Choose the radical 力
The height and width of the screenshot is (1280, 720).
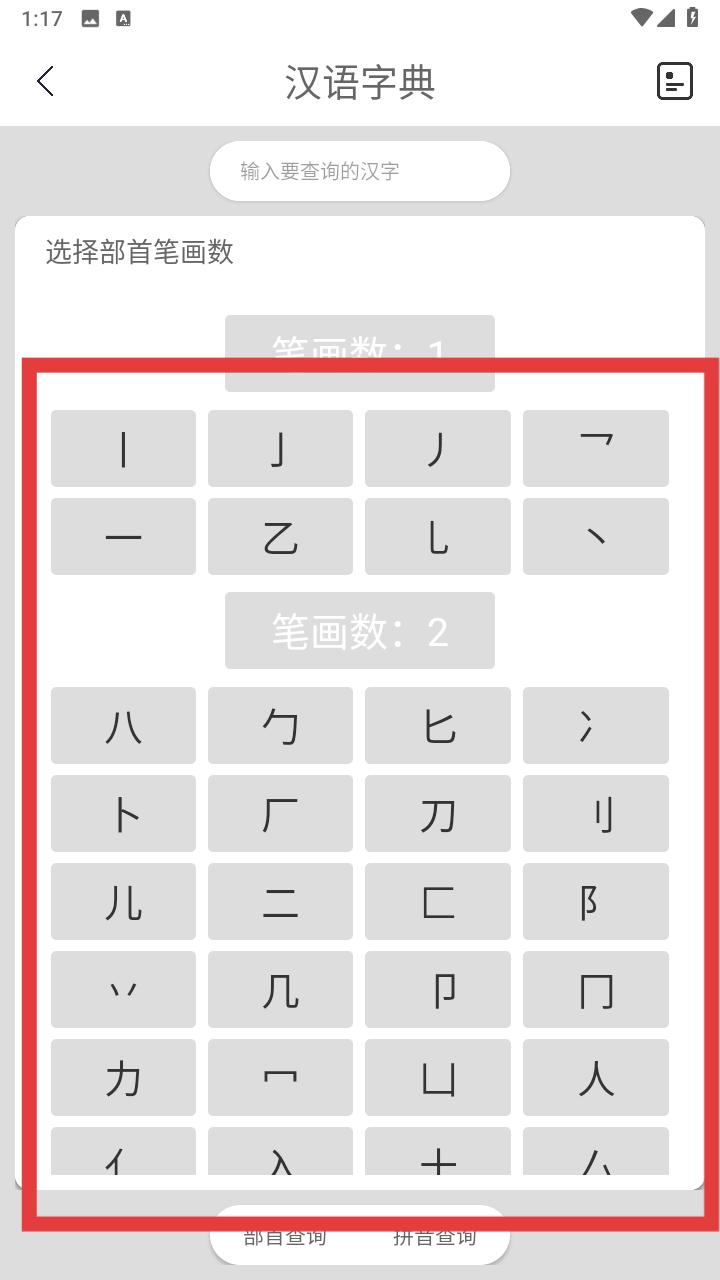tap(123, 1078)
